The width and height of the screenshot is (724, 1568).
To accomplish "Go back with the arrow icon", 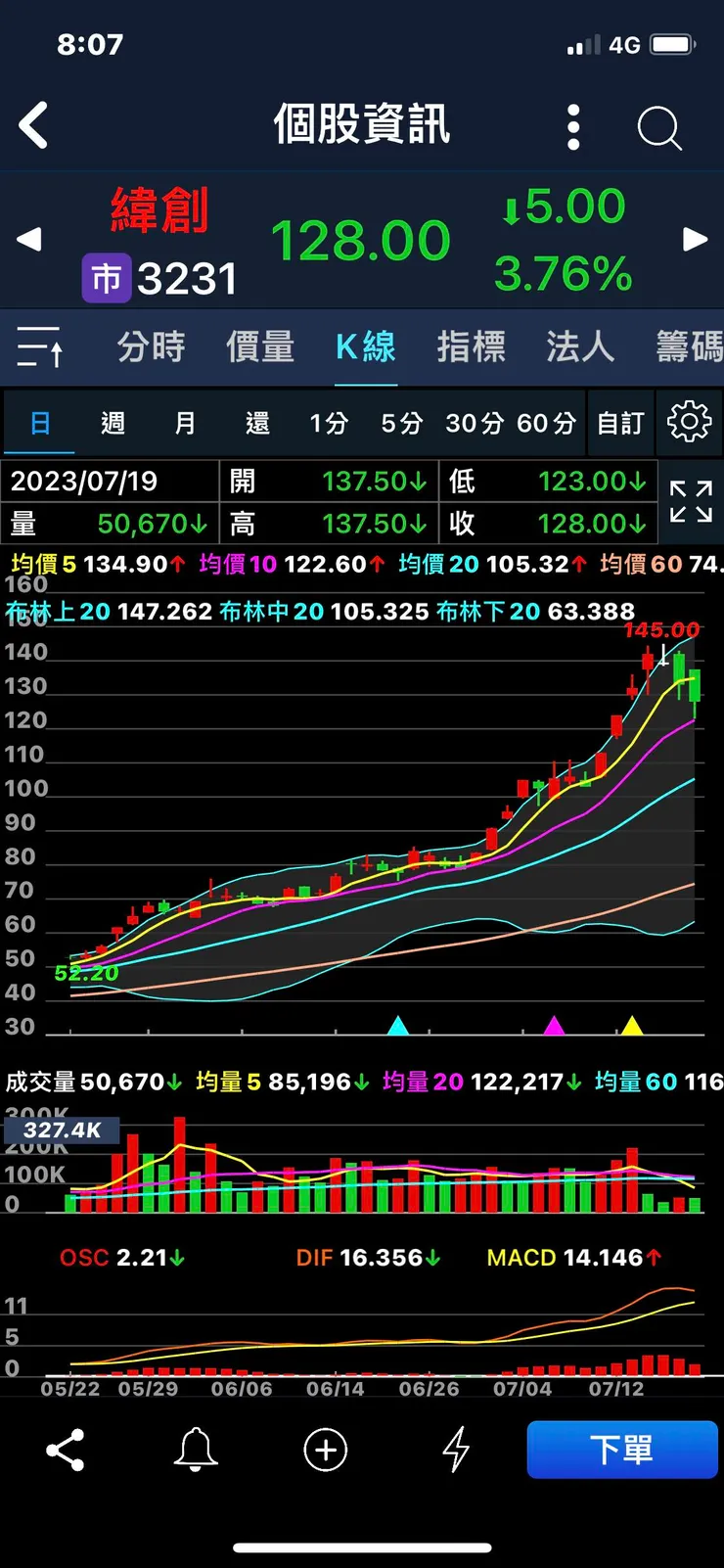I will [x=32, y=126].
